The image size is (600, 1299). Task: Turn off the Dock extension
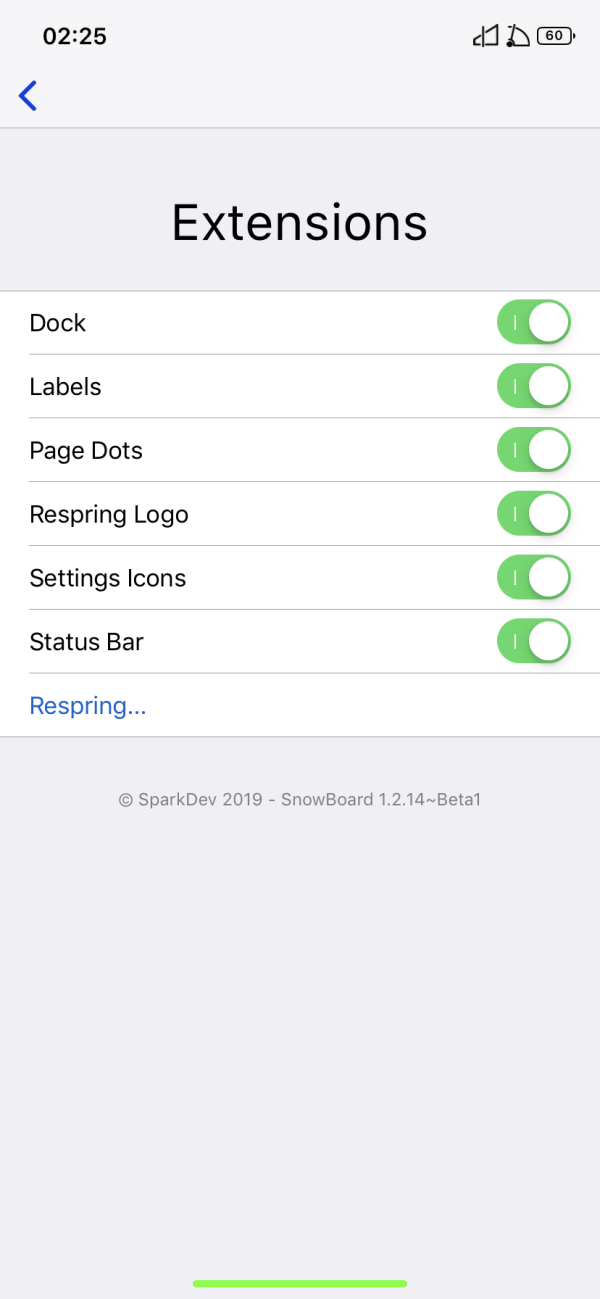pos(533,323)
